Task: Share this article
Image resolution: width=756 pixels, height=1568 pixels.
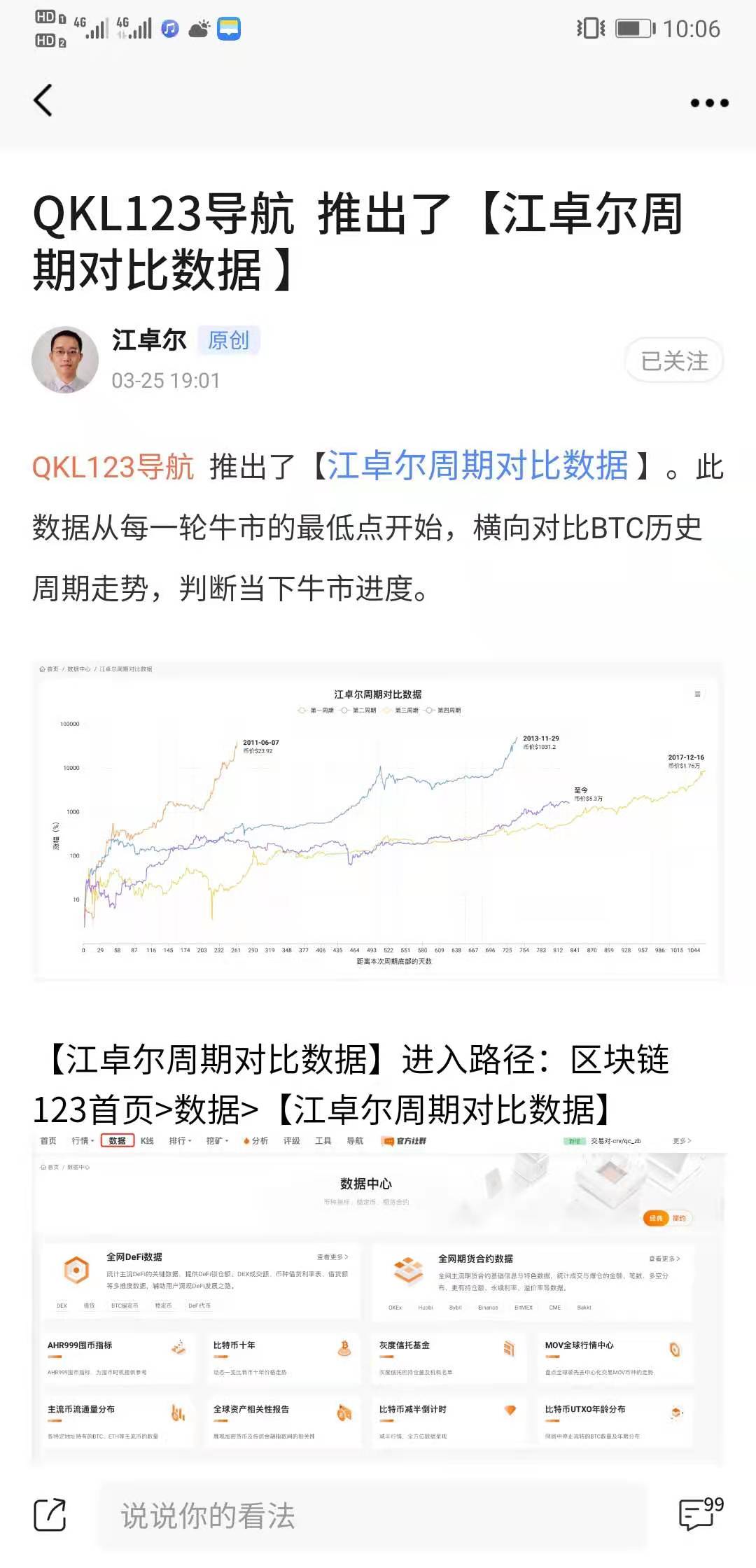Action: (50, 1515)
